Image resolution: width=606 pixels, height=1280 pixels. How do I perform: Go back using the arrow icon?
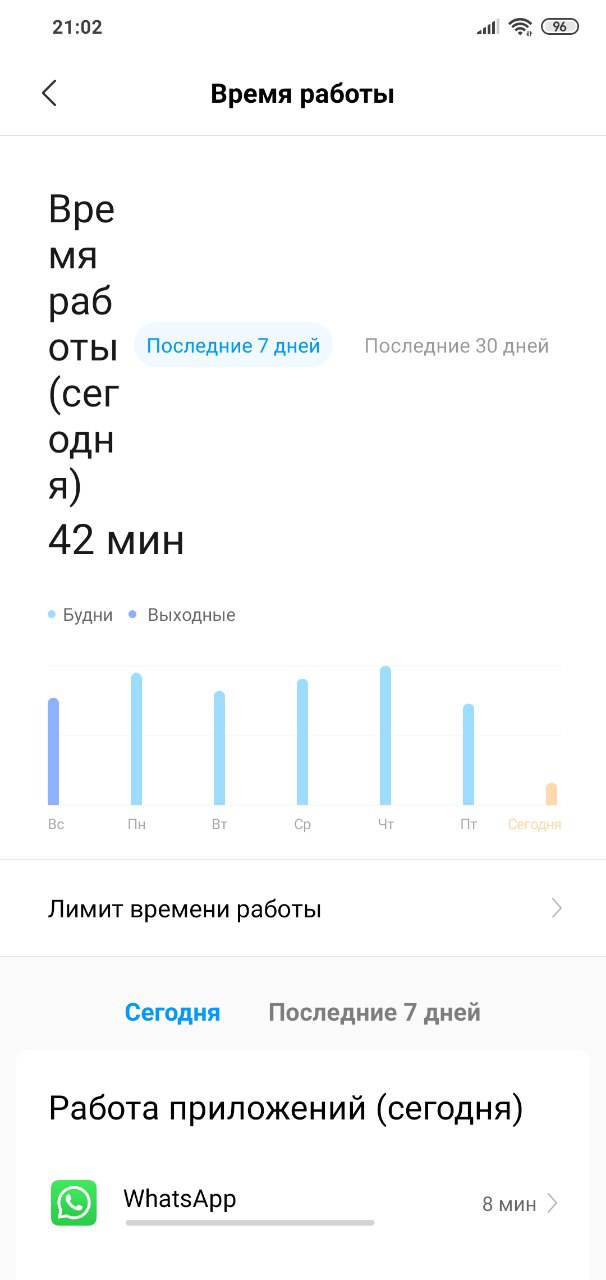point(49,94)
